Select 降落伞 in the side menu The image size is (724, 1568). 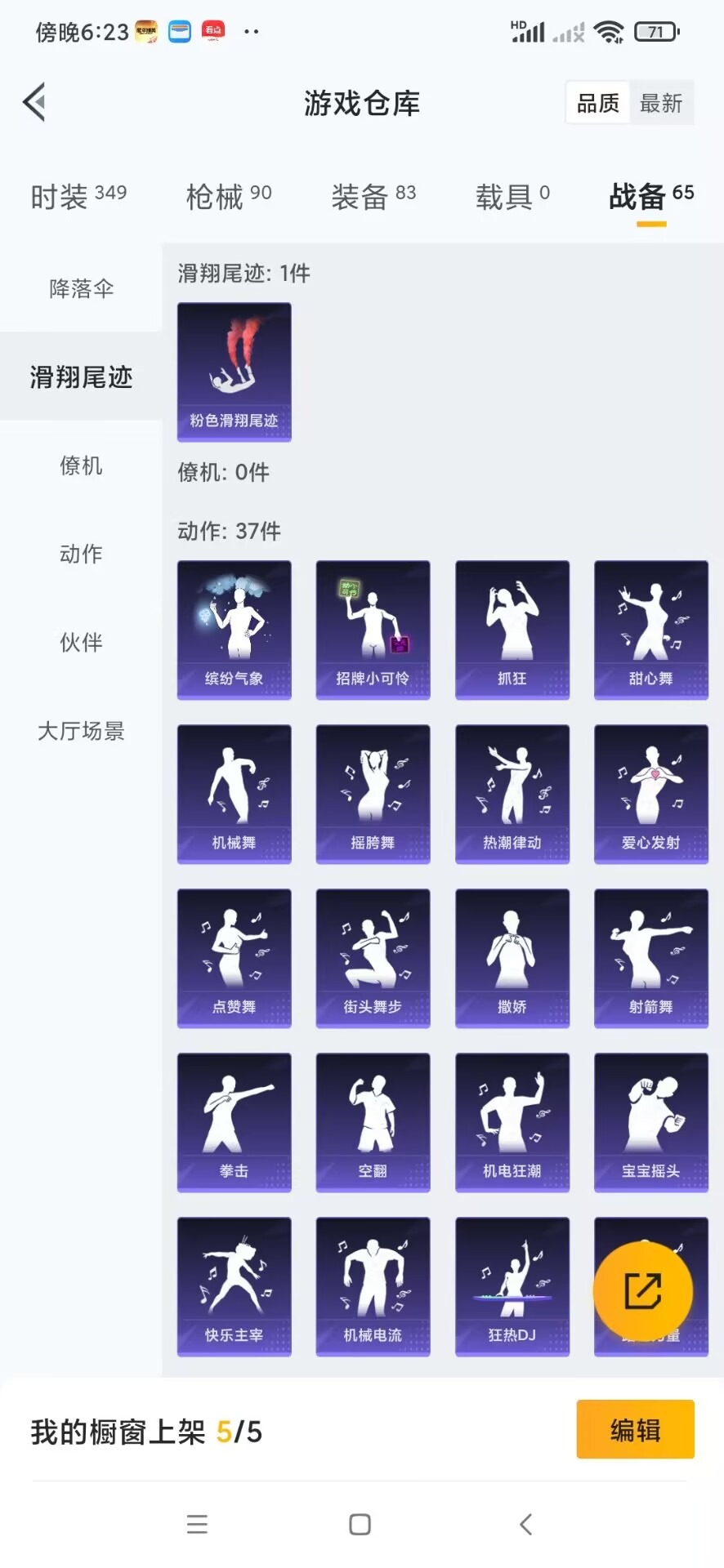tap(81, 288)
